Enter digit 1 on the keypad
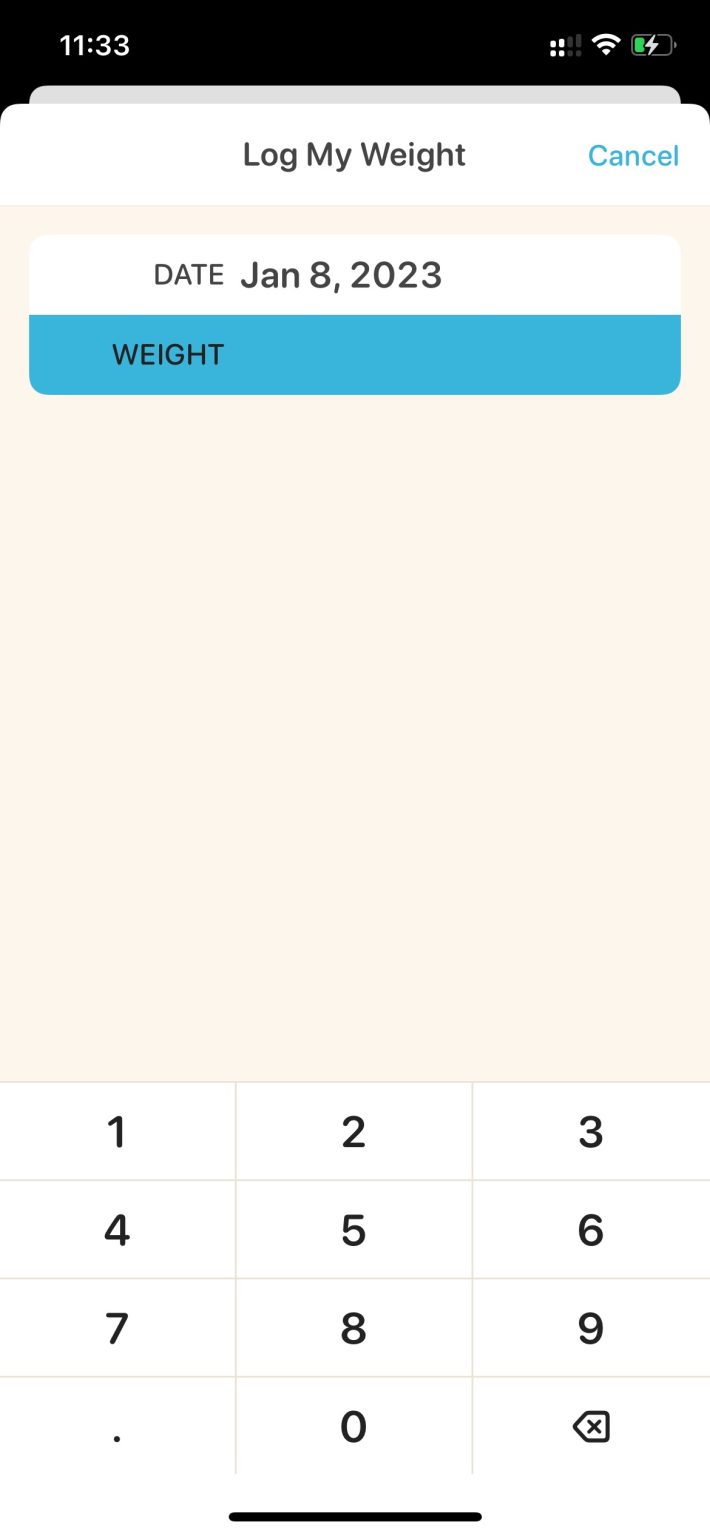The height and width of the screenshot is (1536, 710). click(x=117, y=1132)
